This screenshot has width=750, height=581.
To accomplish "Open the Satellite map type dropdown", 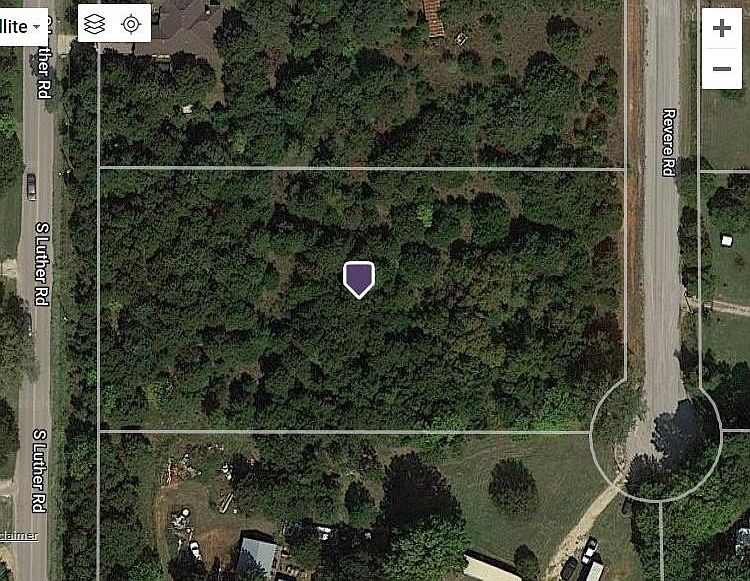I will click(22, 26).
